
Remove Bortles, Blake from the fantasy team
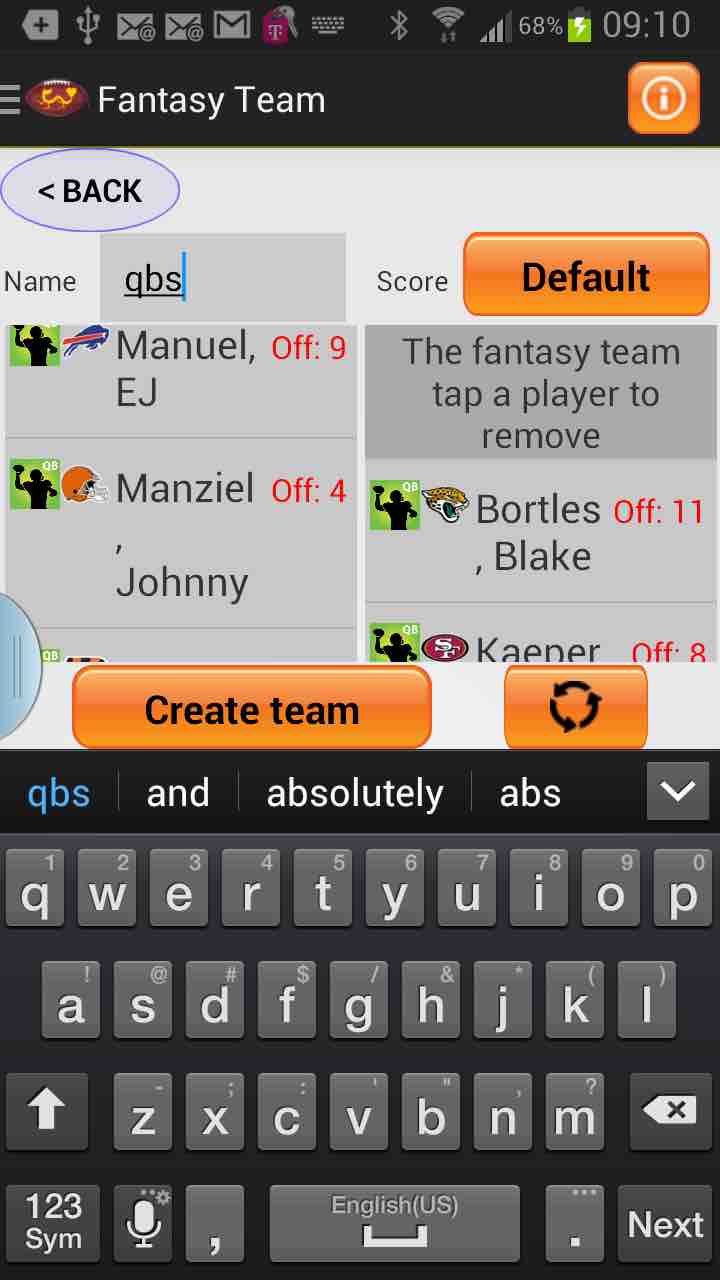pyautogui.click(x=540, y=532)
